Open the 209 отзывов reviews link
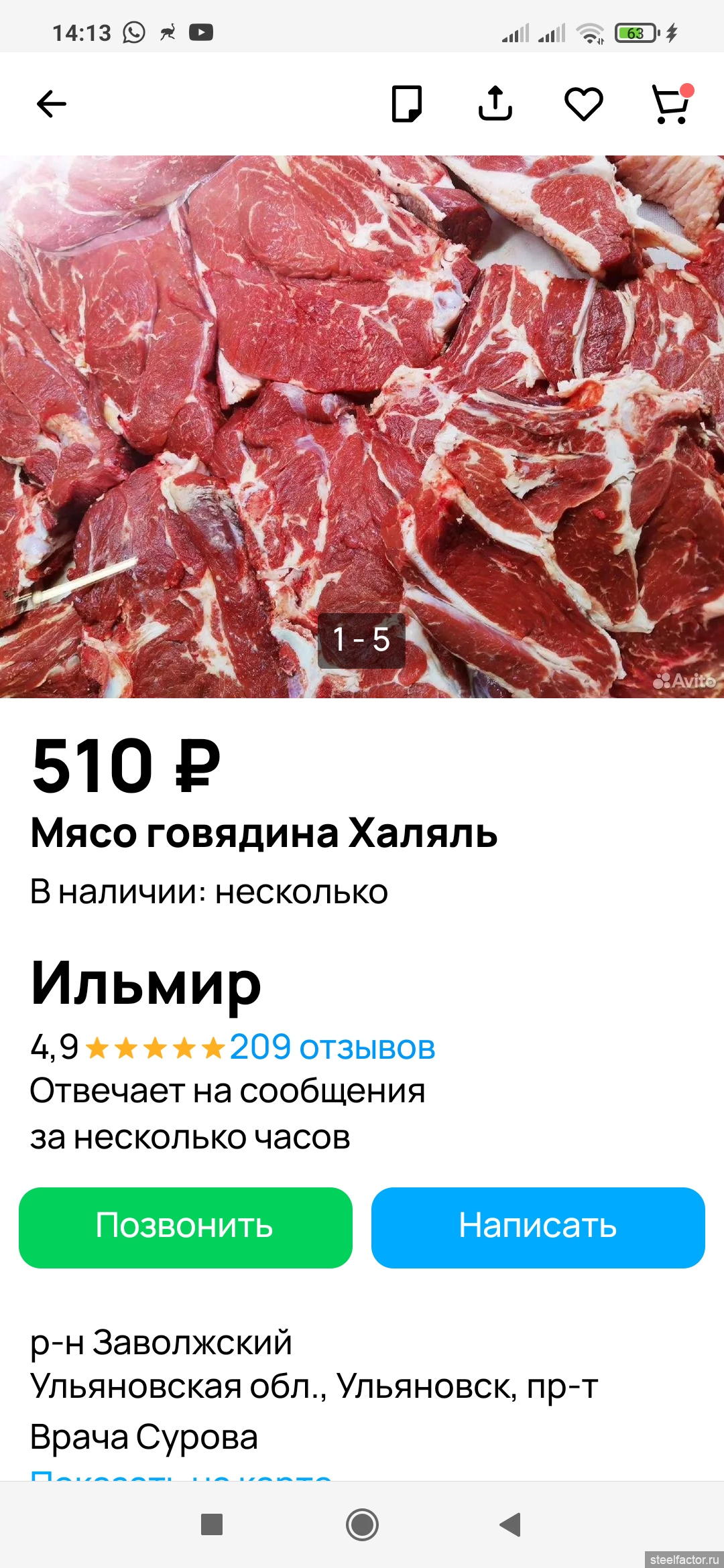 point(332,1047)
